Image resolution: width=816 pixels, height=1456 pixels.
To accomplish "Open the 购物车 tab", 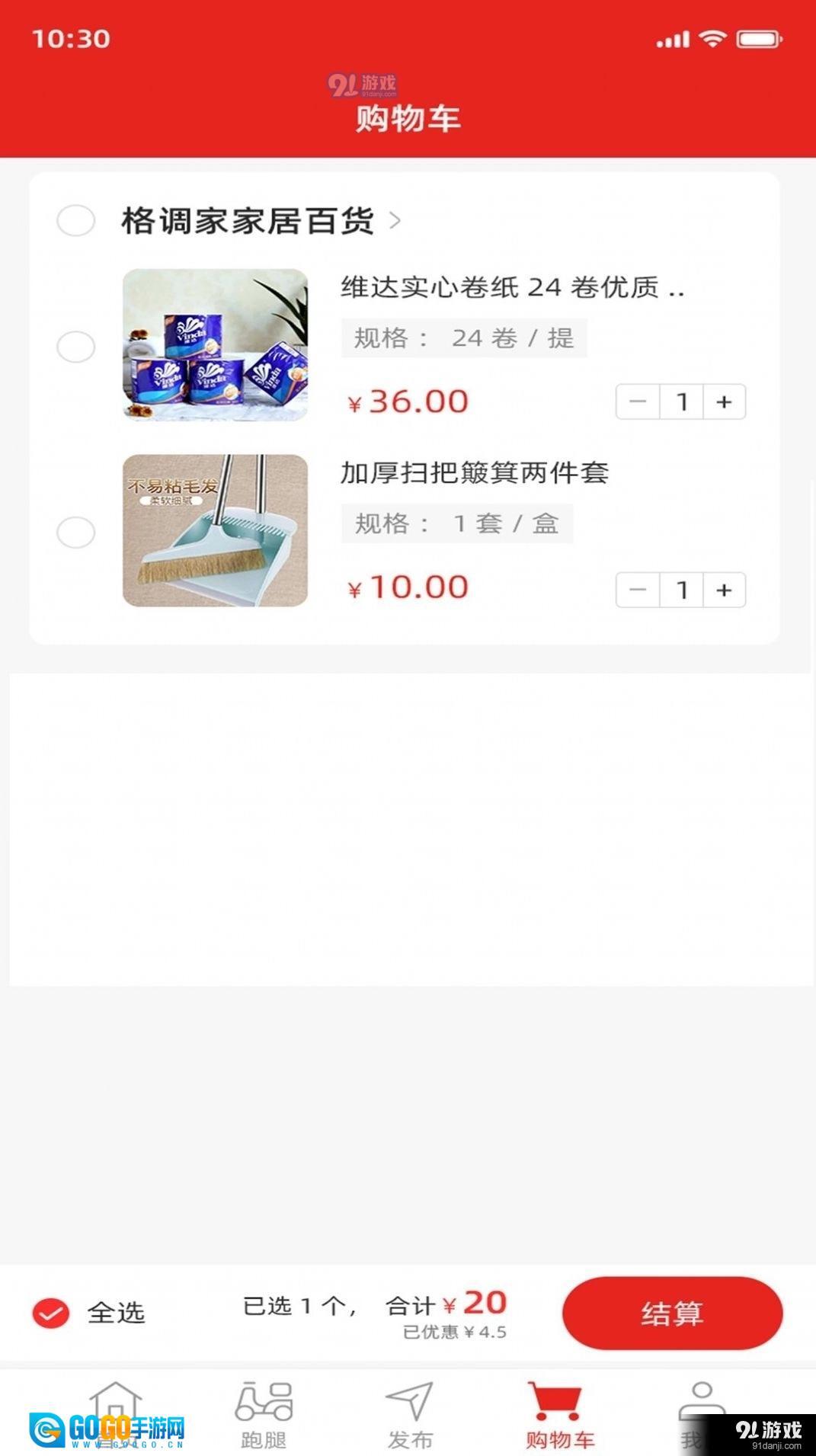I will click(x=559, y=1415).
